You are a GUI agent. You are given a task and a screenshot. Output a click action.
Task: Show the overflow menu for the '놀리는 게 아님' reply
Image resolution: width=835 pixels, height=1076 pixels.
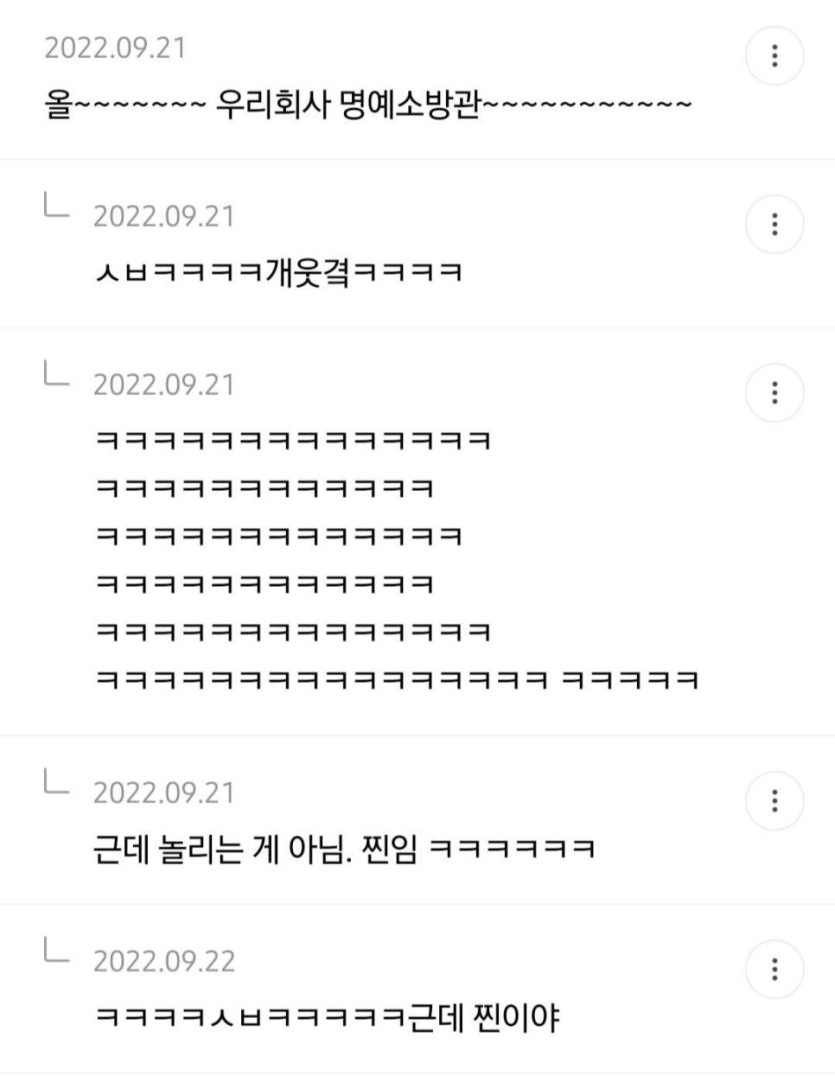click(775, 802)
